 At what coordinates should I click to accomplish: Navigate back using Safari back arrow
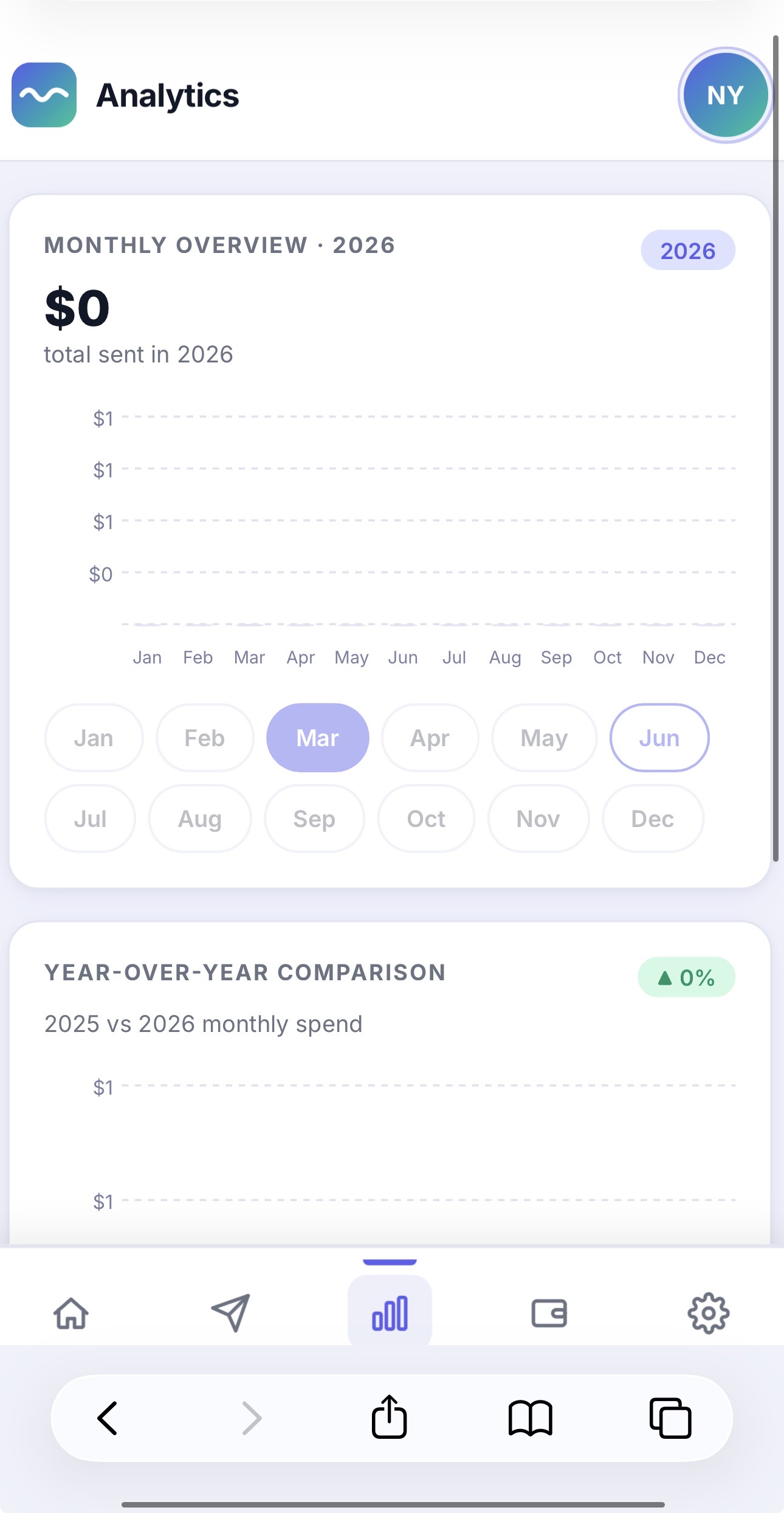tap(107, 1419)
